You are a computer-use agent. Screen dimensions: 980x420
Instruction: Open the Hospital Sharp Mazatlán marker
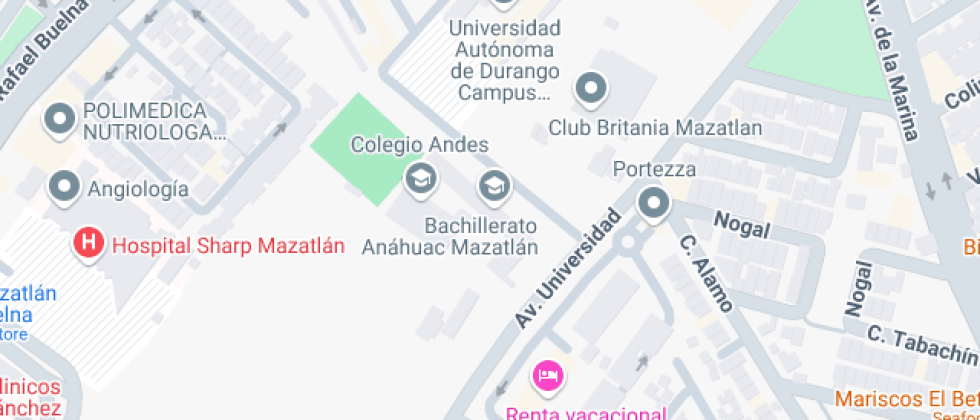(x=90, y=244)
